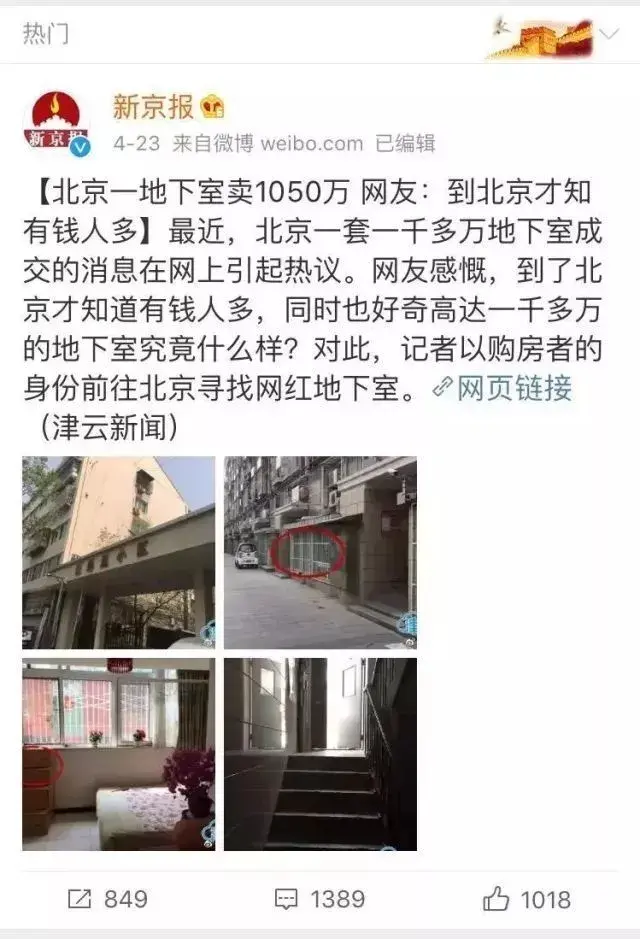Repost this post with 849 shares
Image resolution: width=640 pixels, height=939 pixels.
point(107,899)
